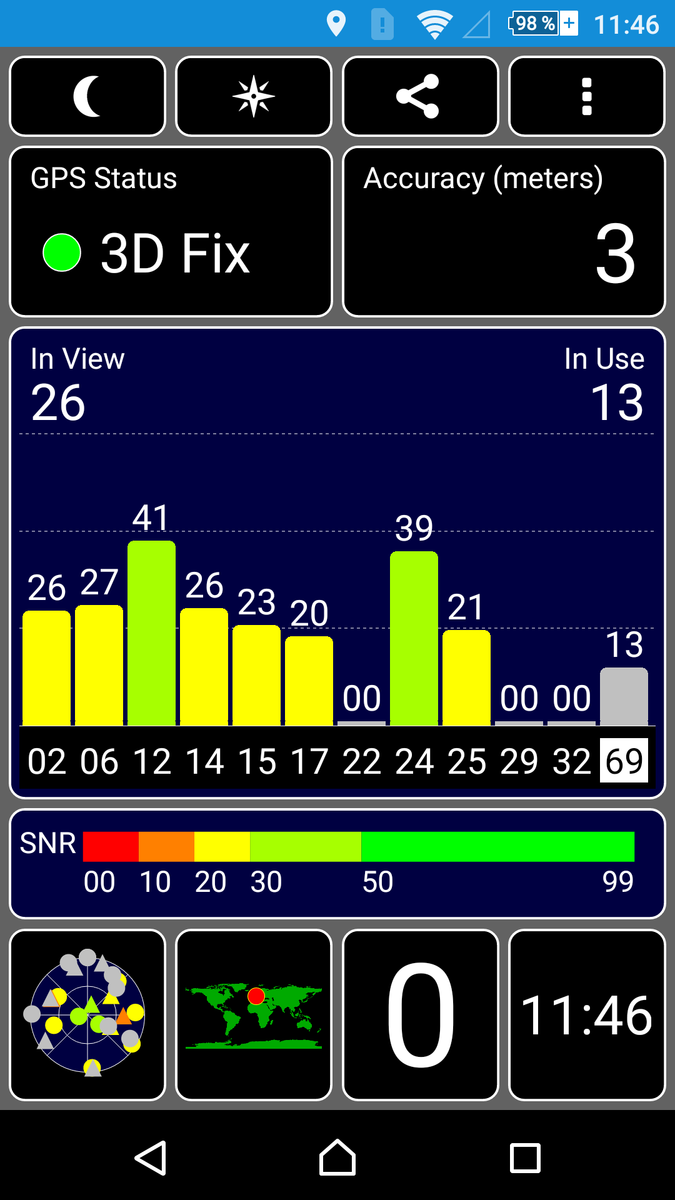Screen dimensions: 675x1200
Task: Open the world map location tile
Action: click(x=253, y=1015)
